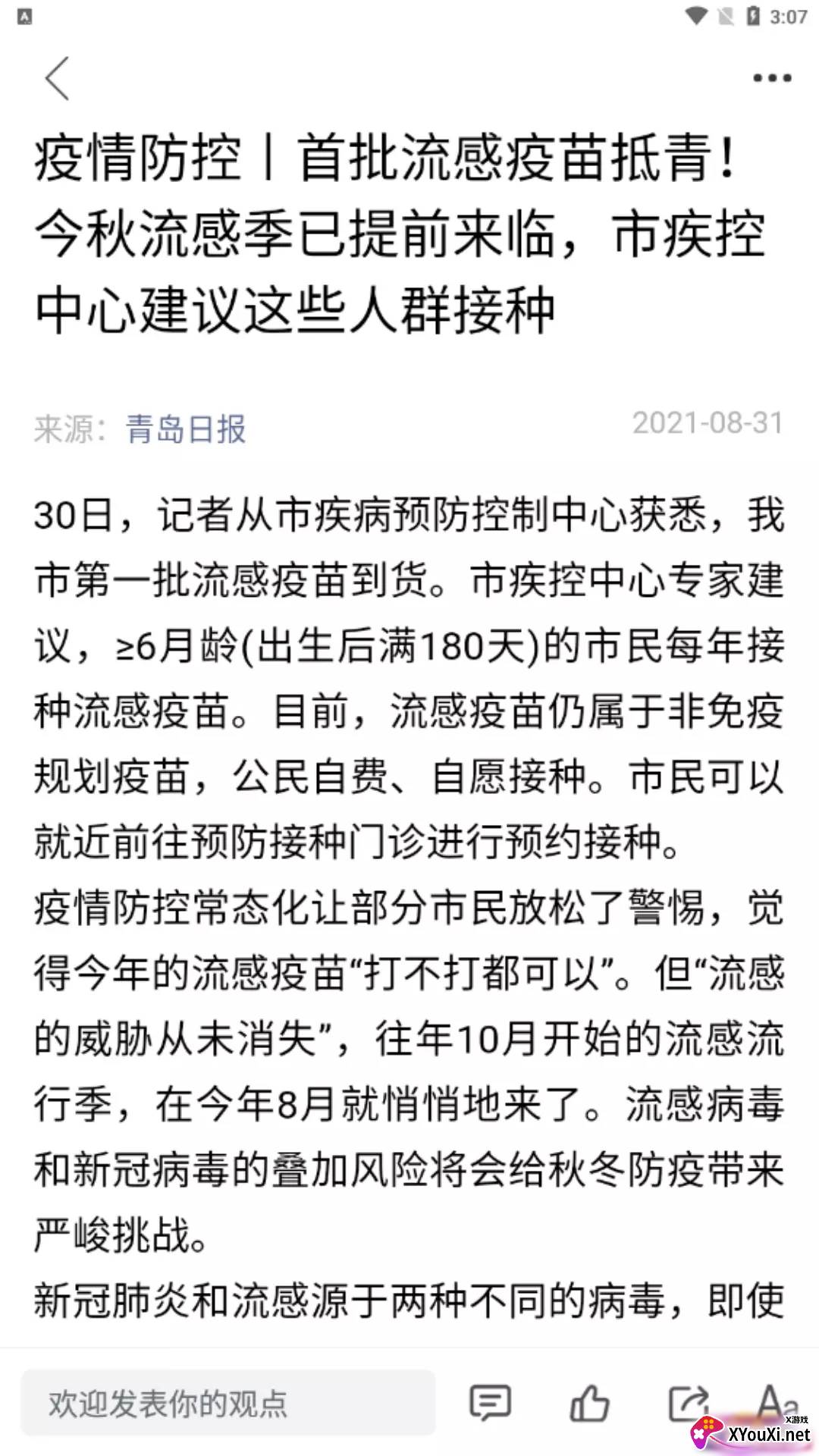The image size is (819, 1456).
Task: Open the 青岛日报 source link
Action: [x=186, y=428]
